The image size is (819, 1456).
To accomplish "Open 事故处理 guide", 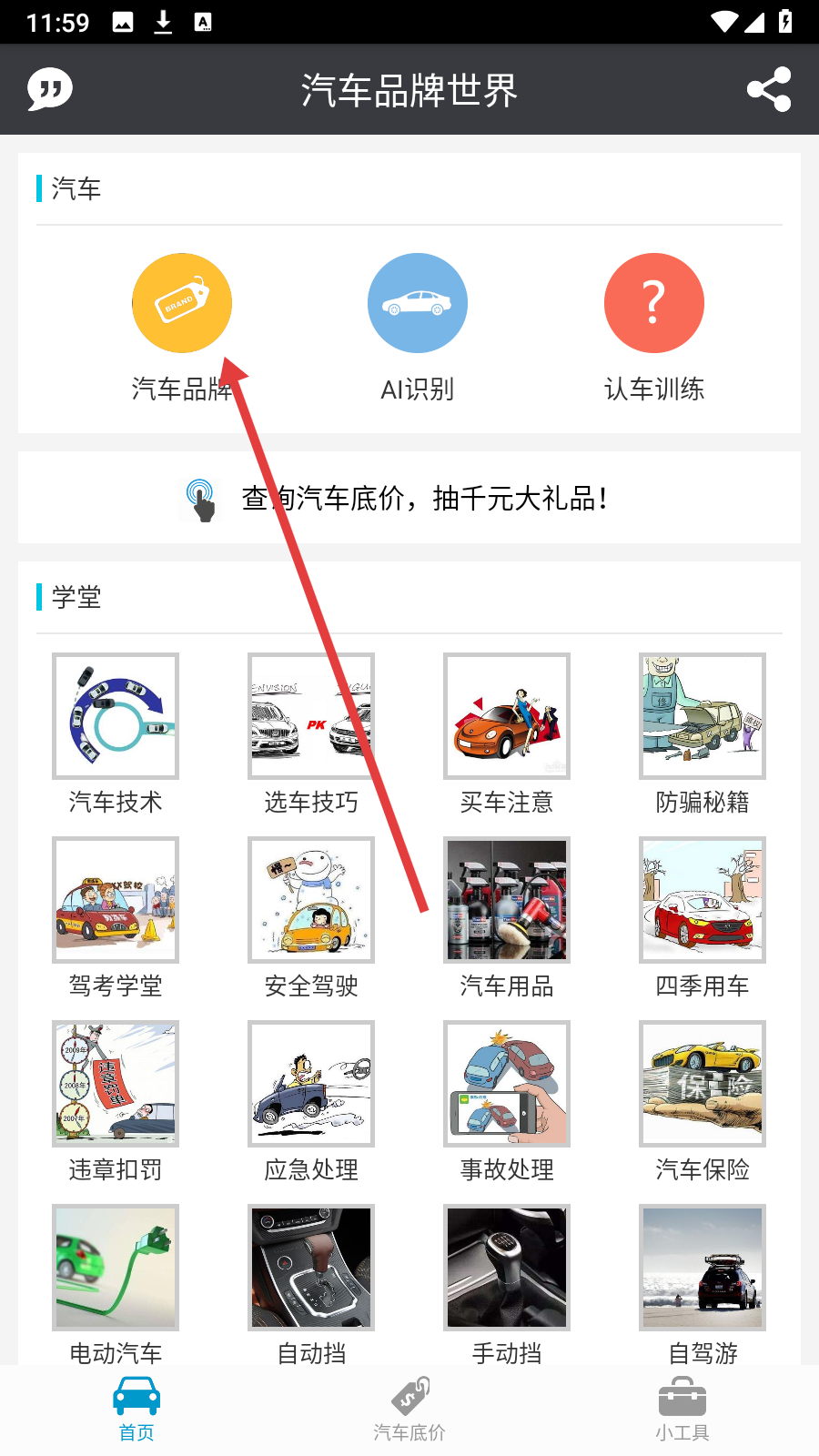I will tap(507, 1085).
